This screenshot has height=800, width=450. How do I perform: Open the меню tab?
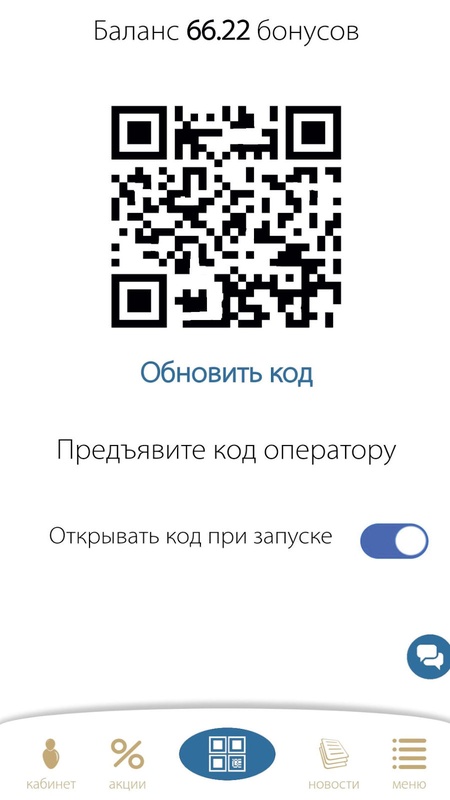pos(409,763)
